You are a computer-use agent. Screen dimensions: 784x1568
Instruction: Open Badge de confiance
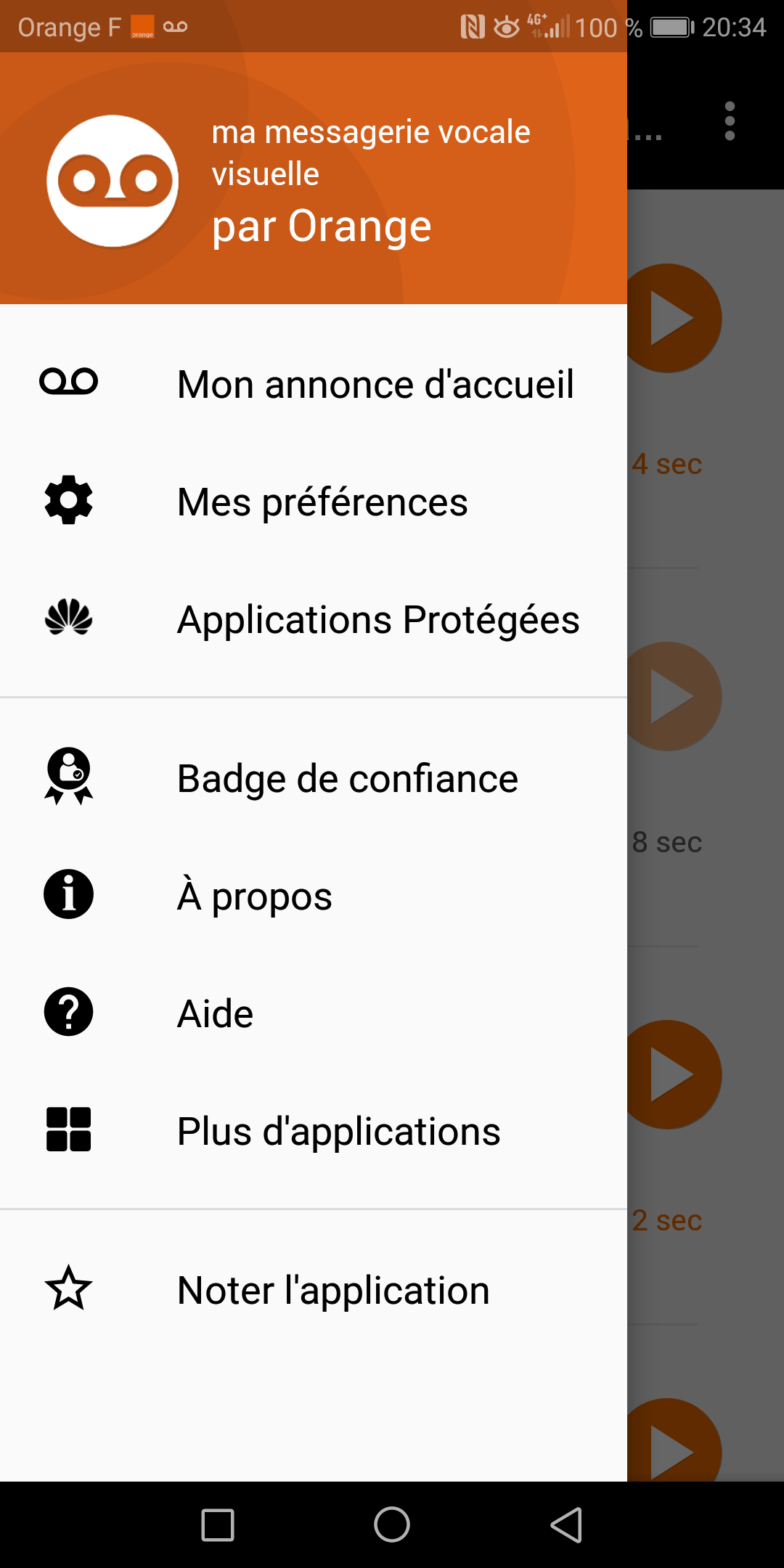[347, 778]
